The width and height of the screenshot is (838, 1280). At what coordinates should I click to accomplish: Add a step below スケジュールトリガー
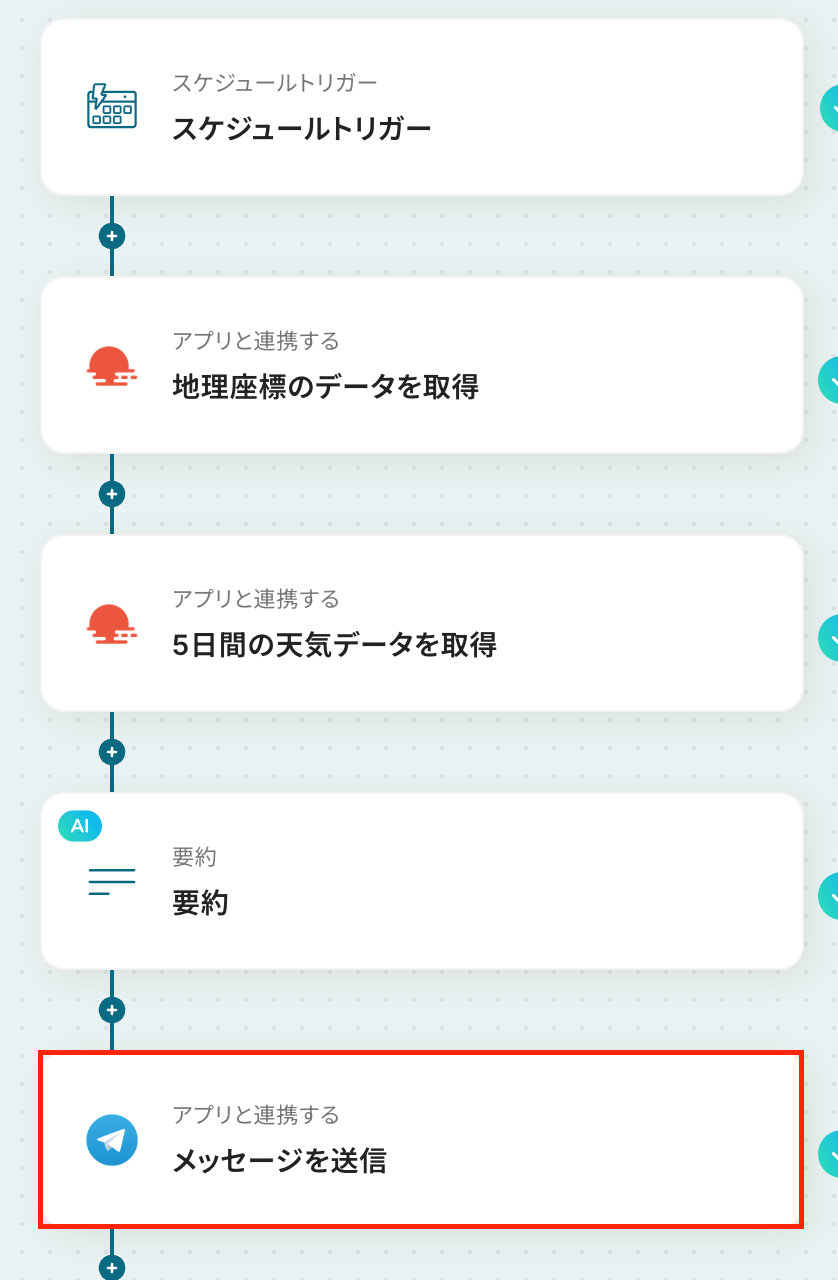pos(112,236)
